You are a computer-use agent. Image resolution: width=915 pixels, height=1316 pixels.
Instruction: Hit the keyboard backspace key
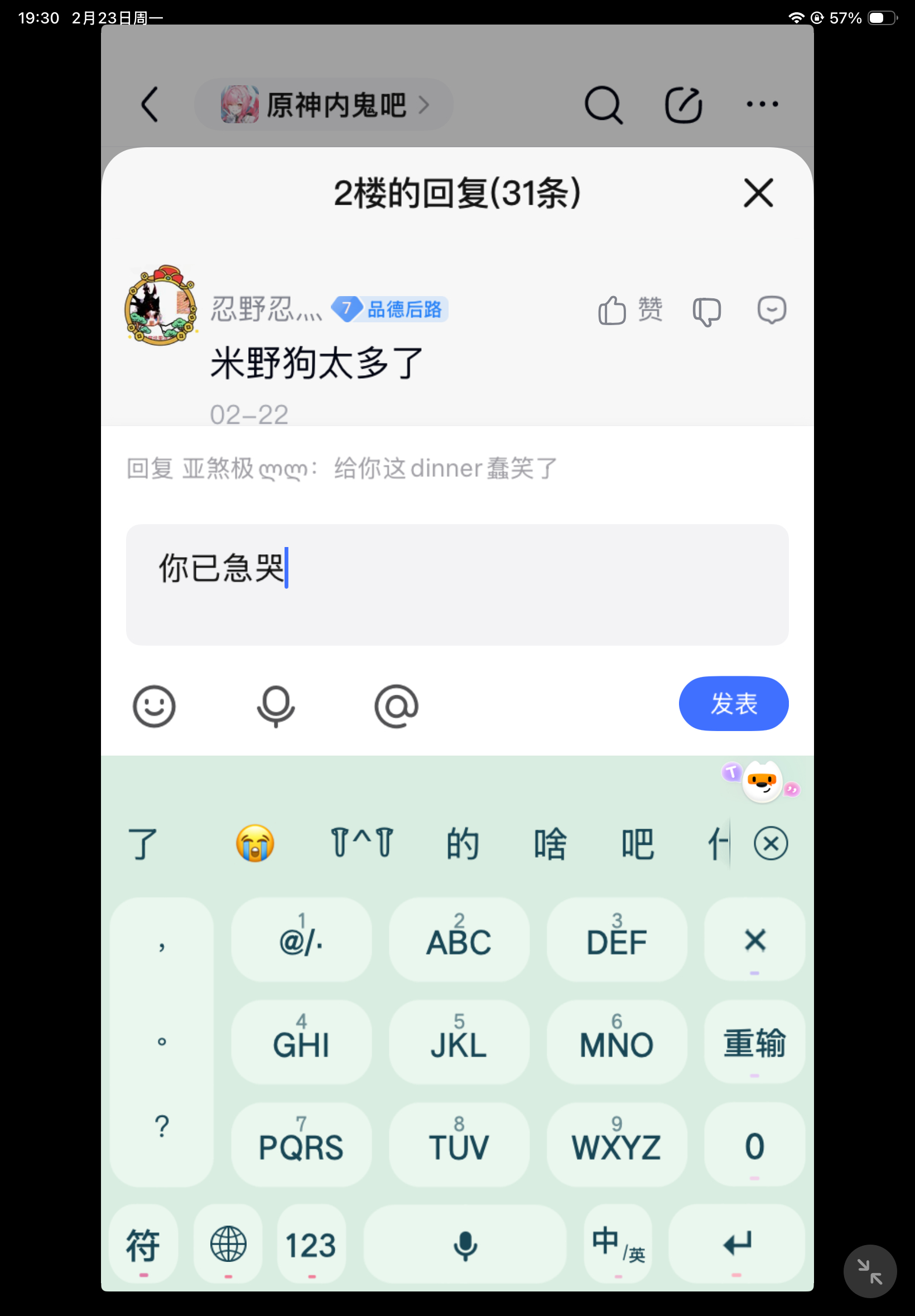[754, 940]
